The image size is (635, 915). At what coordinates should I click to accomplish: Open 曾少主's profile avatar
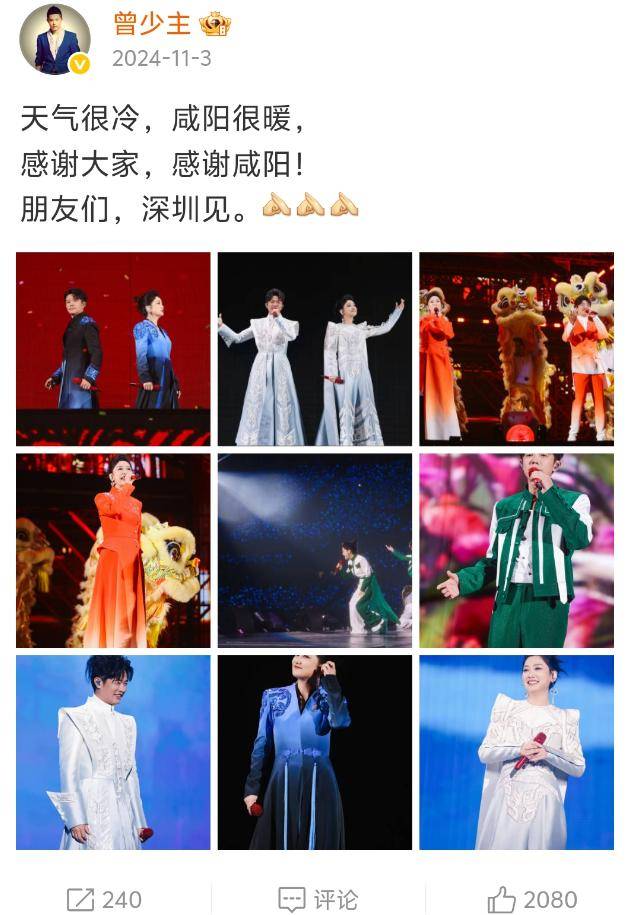click(x=55, y=39)
